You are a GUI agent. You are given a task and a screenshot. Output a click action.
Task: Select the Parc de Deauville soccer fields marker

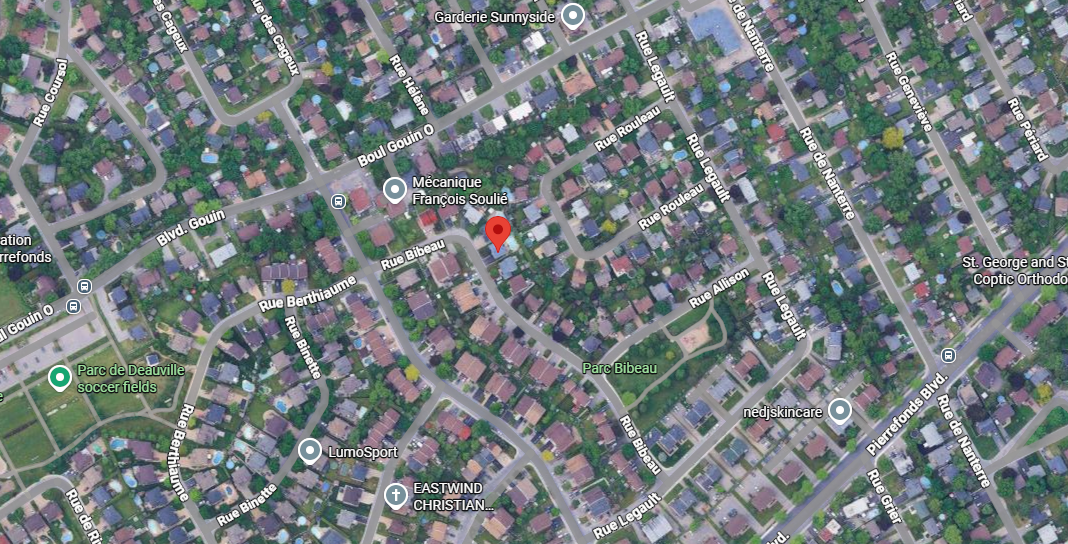(x=59, y=377)
